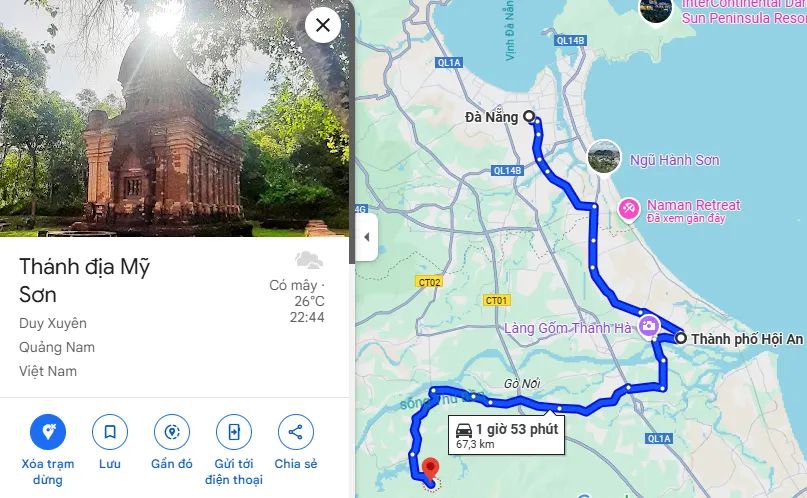Viewport: 807px width, 498px height.
Task: Open the Naman Retreat map pin
Action: click(x=629, y=208)
